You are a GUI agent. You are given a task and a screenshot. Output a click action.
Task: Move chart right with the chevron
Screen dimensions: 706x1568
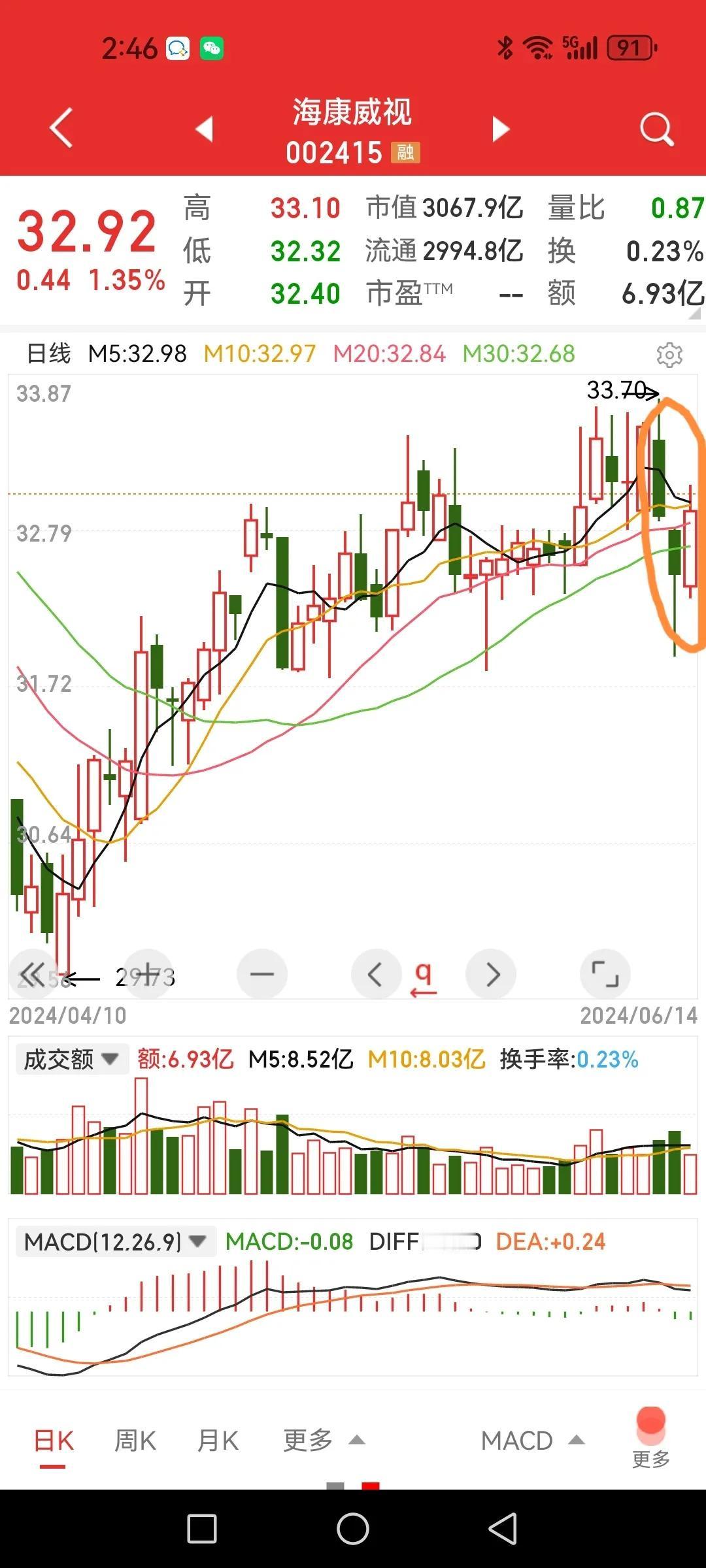coord(491,973)
